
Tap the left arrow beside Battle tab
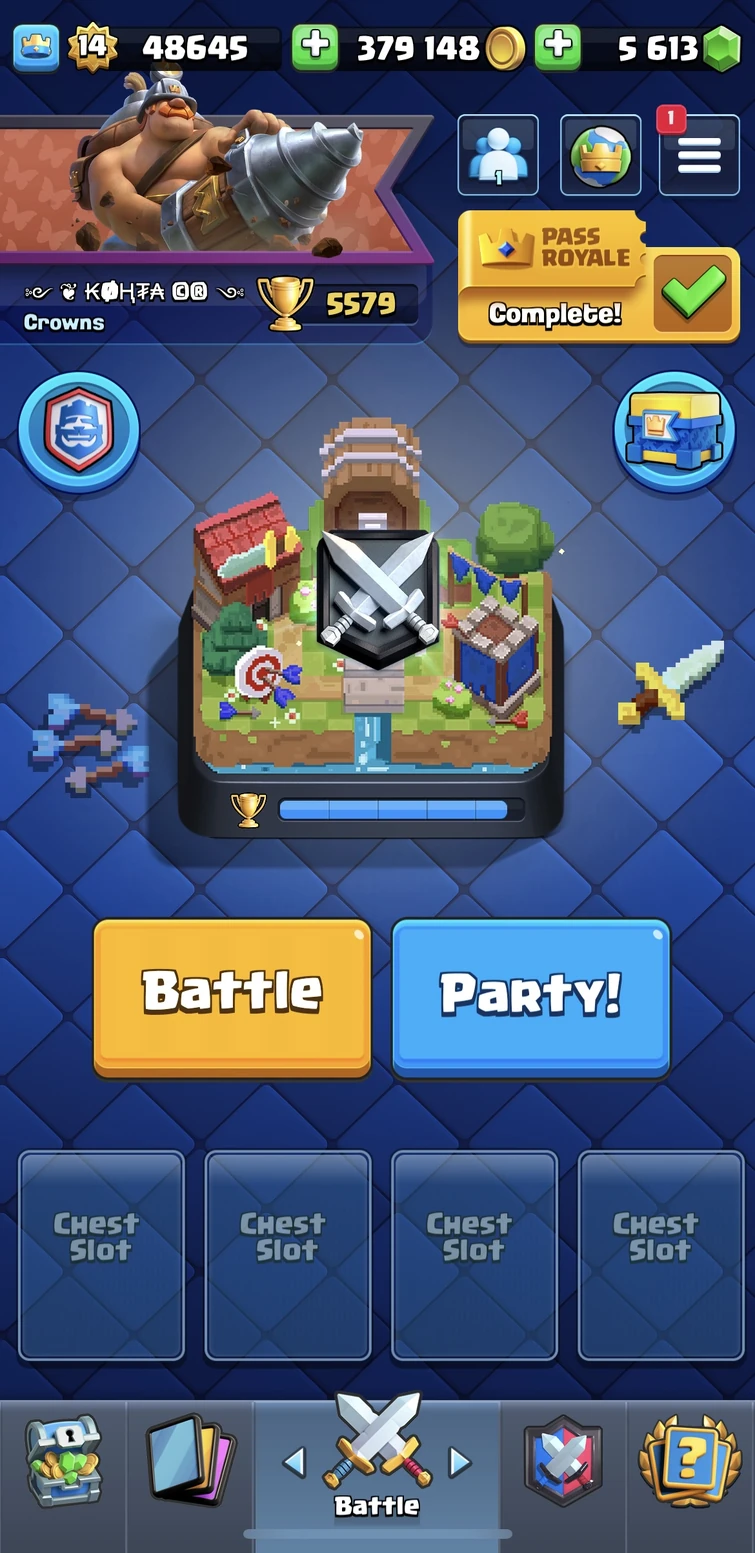295,1462
